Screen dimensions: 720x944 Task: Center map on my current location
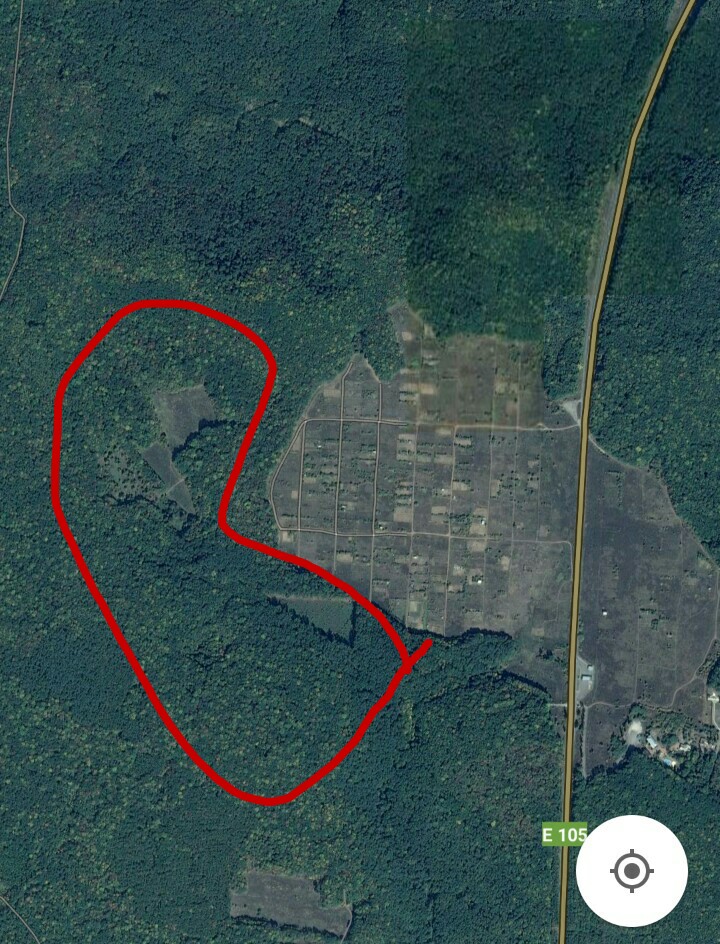tap(631, 870)
